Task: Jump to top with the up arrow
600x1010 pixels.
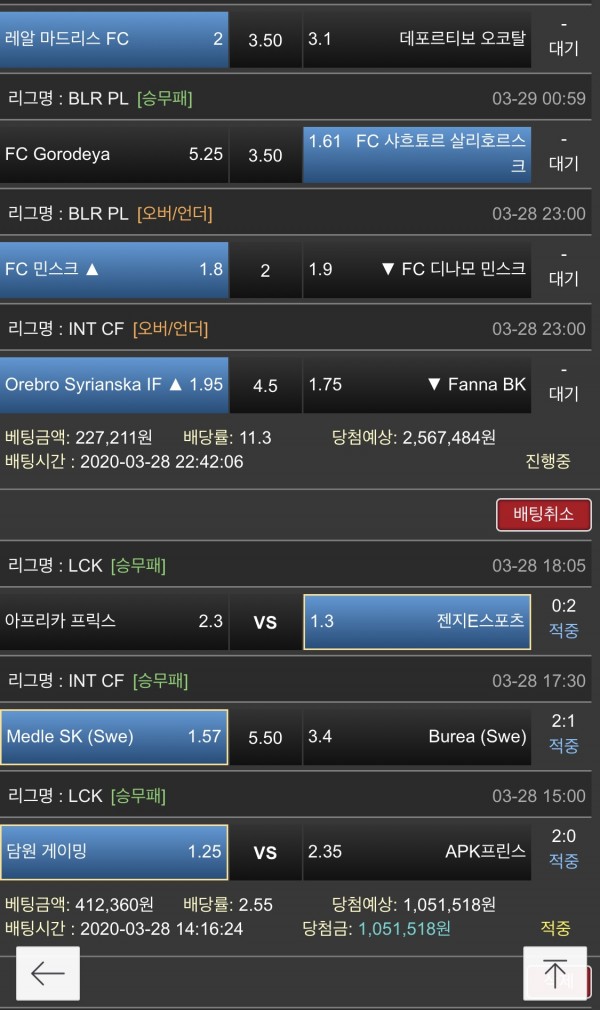Action: point(555,973)
